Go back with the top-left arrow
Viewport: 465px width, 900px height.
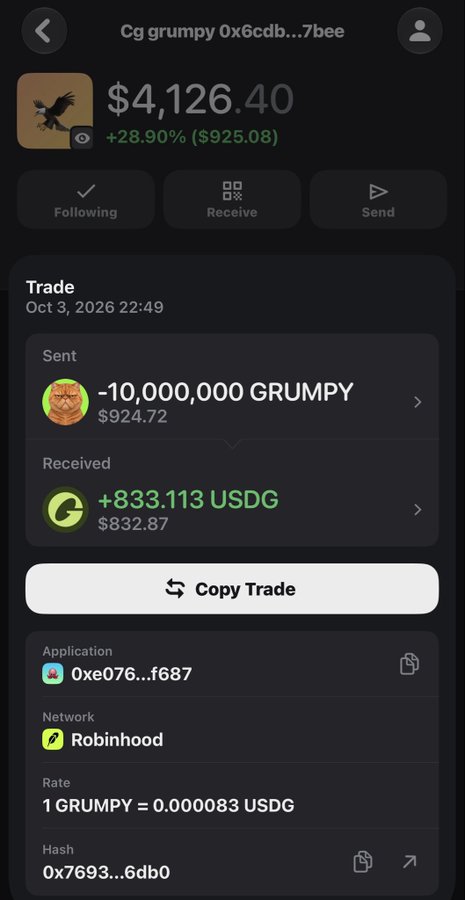coord(44,31)
